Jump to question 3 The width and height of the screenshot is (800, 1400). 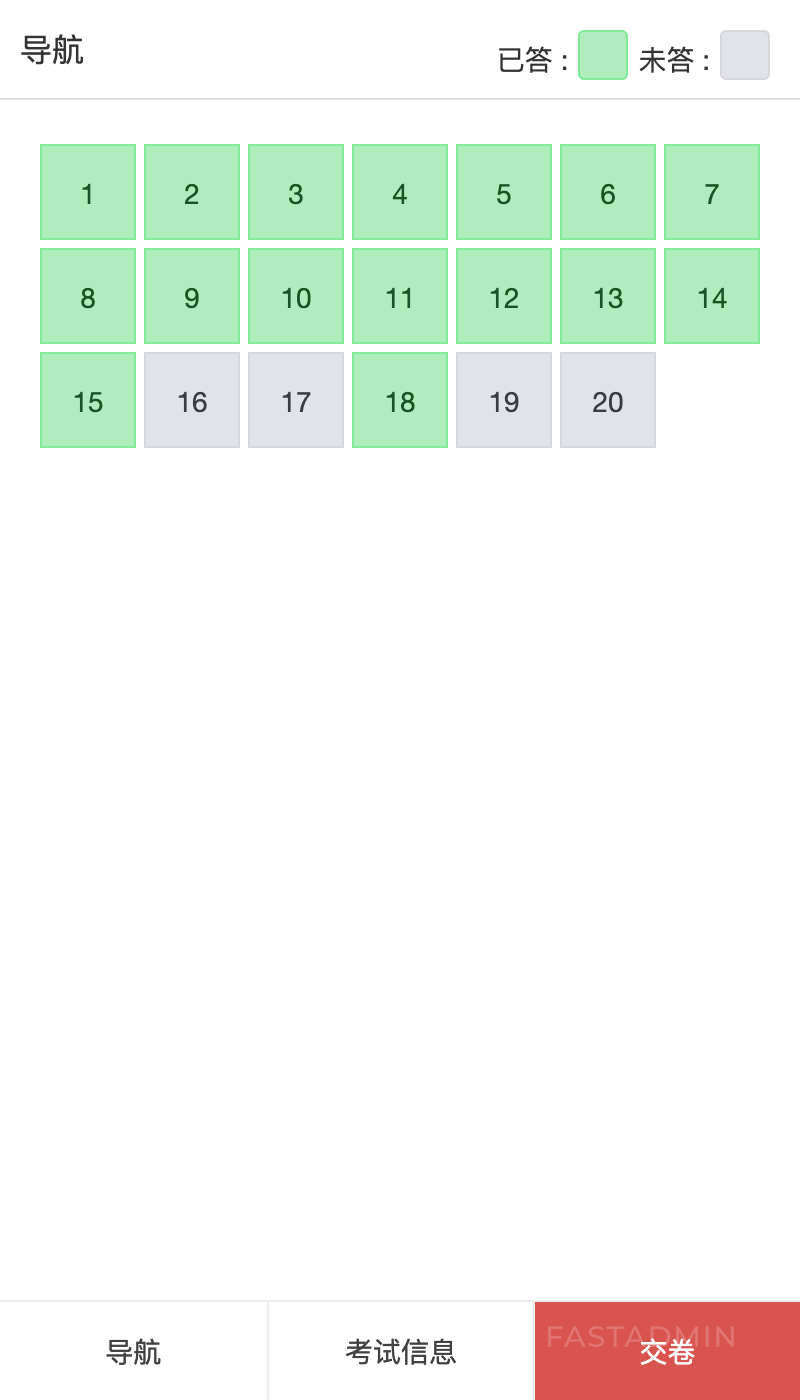click(296, 192)
